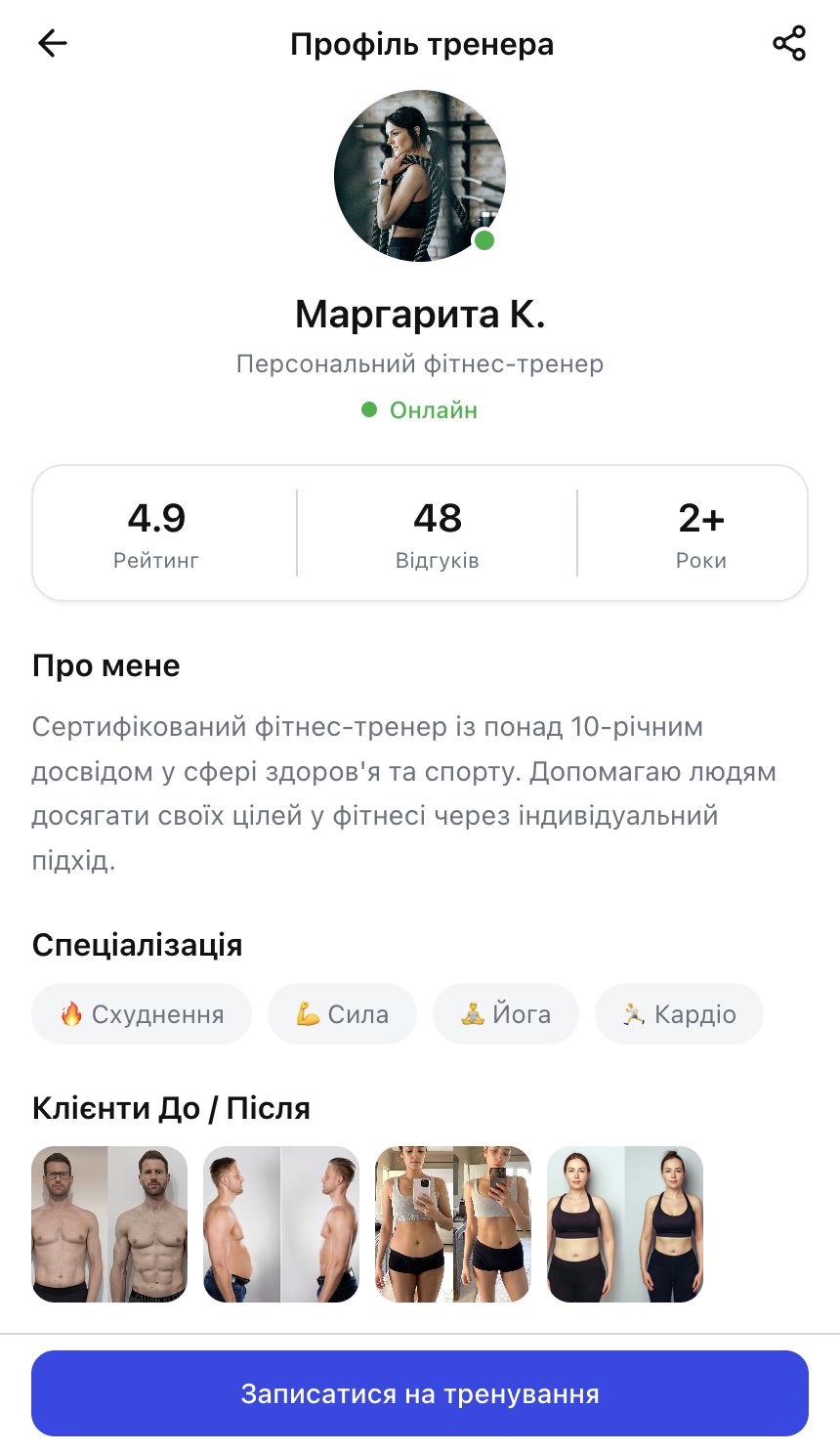Select the Кардіо specialization chip
Image resolution: width=840 pixels, height=1452 pixels.
coord(679,1014)
